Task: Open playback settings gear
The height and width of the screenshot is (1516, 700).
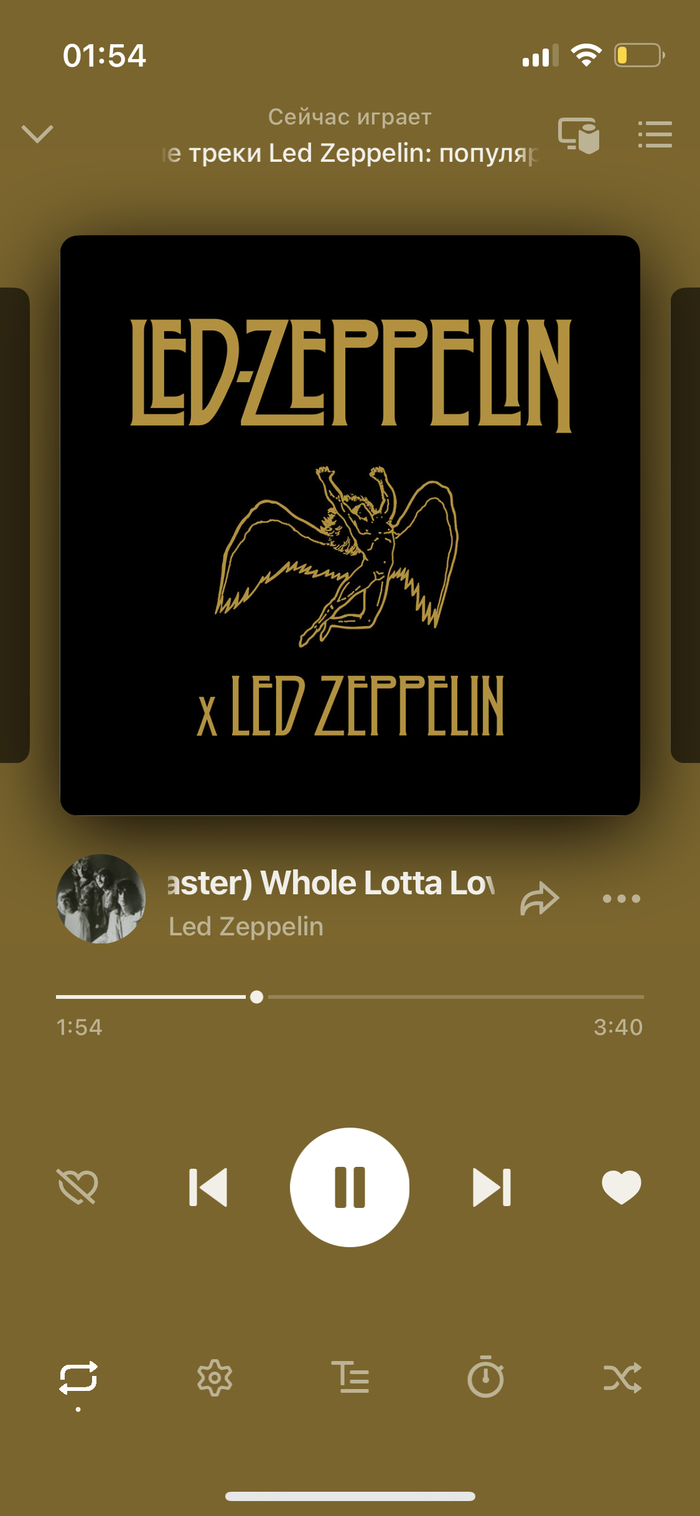Action: click(214, 1379)
